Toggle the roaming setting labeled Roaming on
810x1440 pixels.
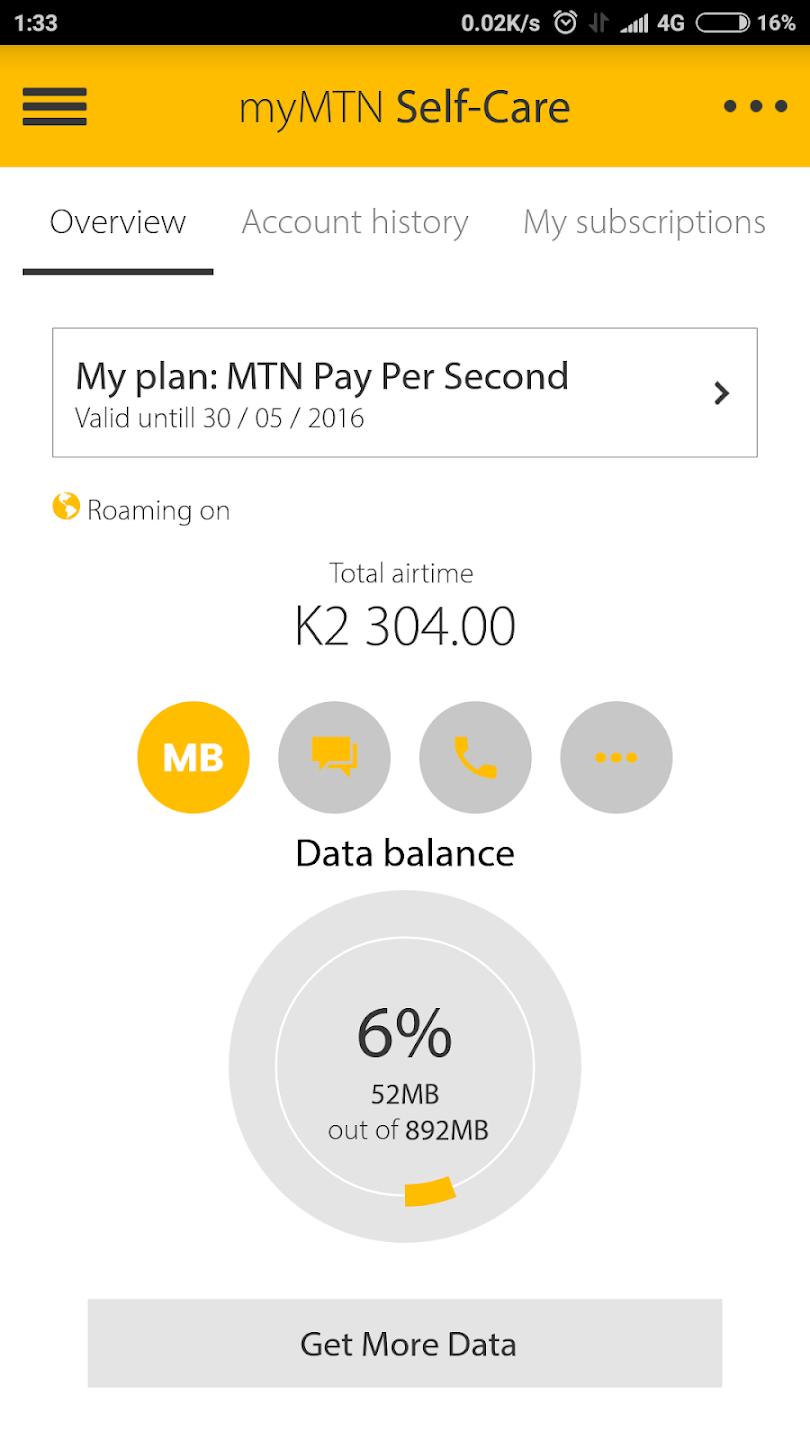coord(158,510)
